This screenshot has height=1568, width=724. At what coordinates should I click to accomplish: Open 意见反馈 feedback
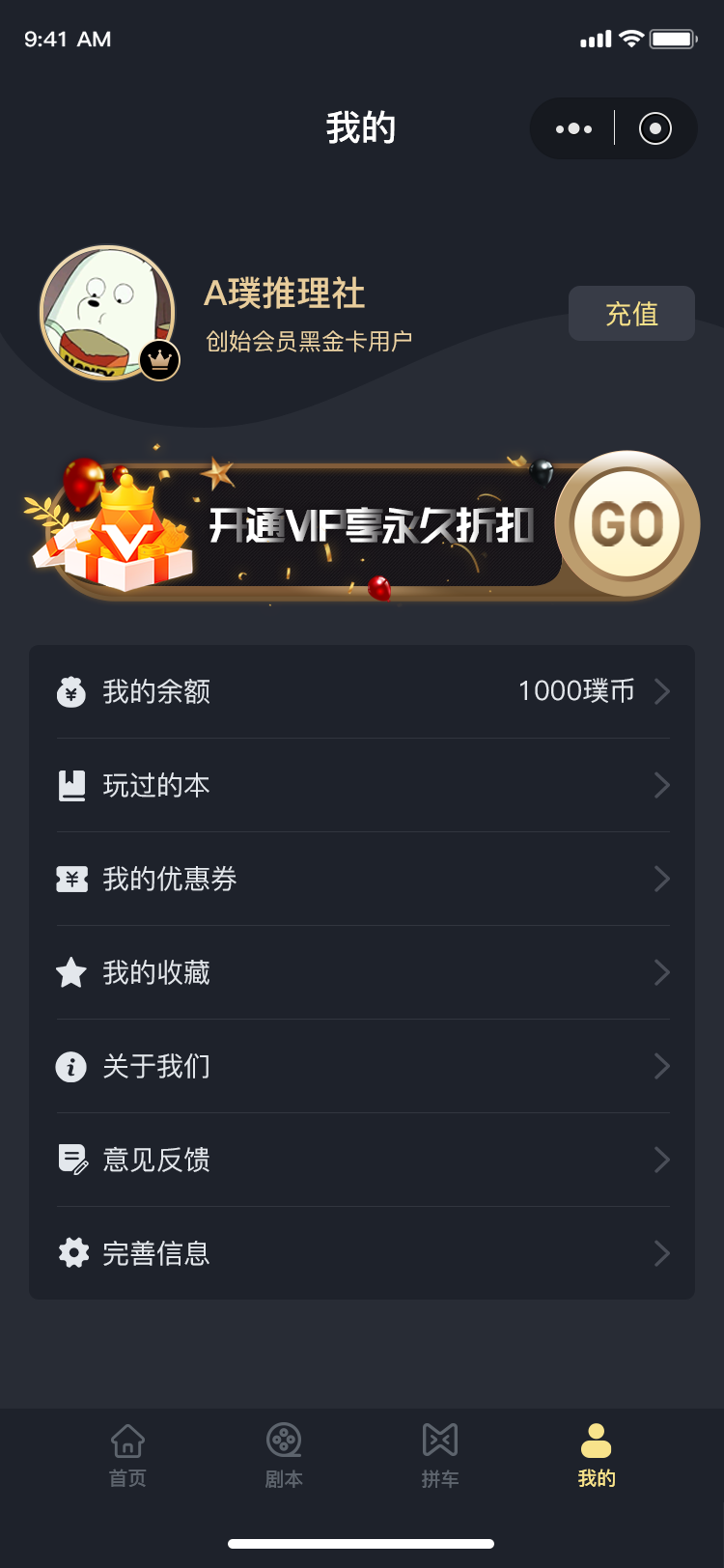(362, 1160)
